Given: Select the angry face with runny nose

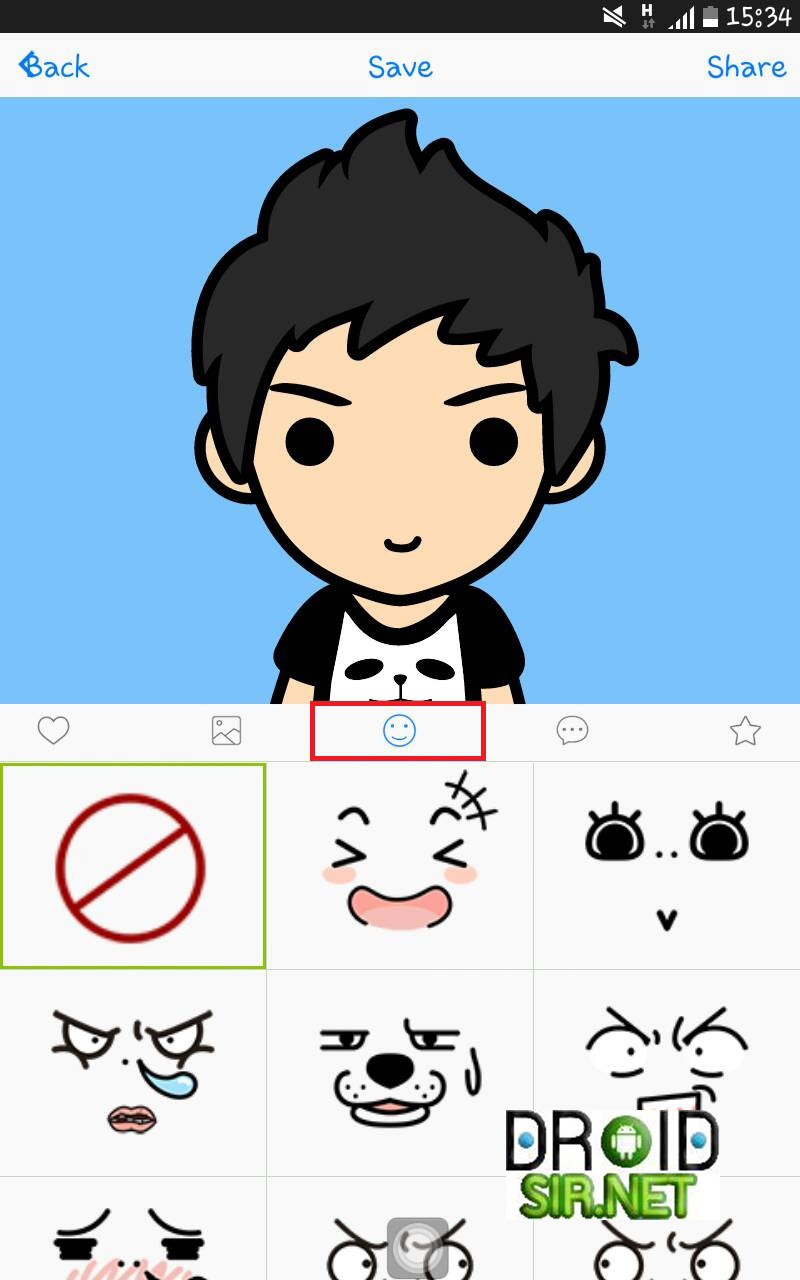Looking at the screenshot, I should (132, 1072).
